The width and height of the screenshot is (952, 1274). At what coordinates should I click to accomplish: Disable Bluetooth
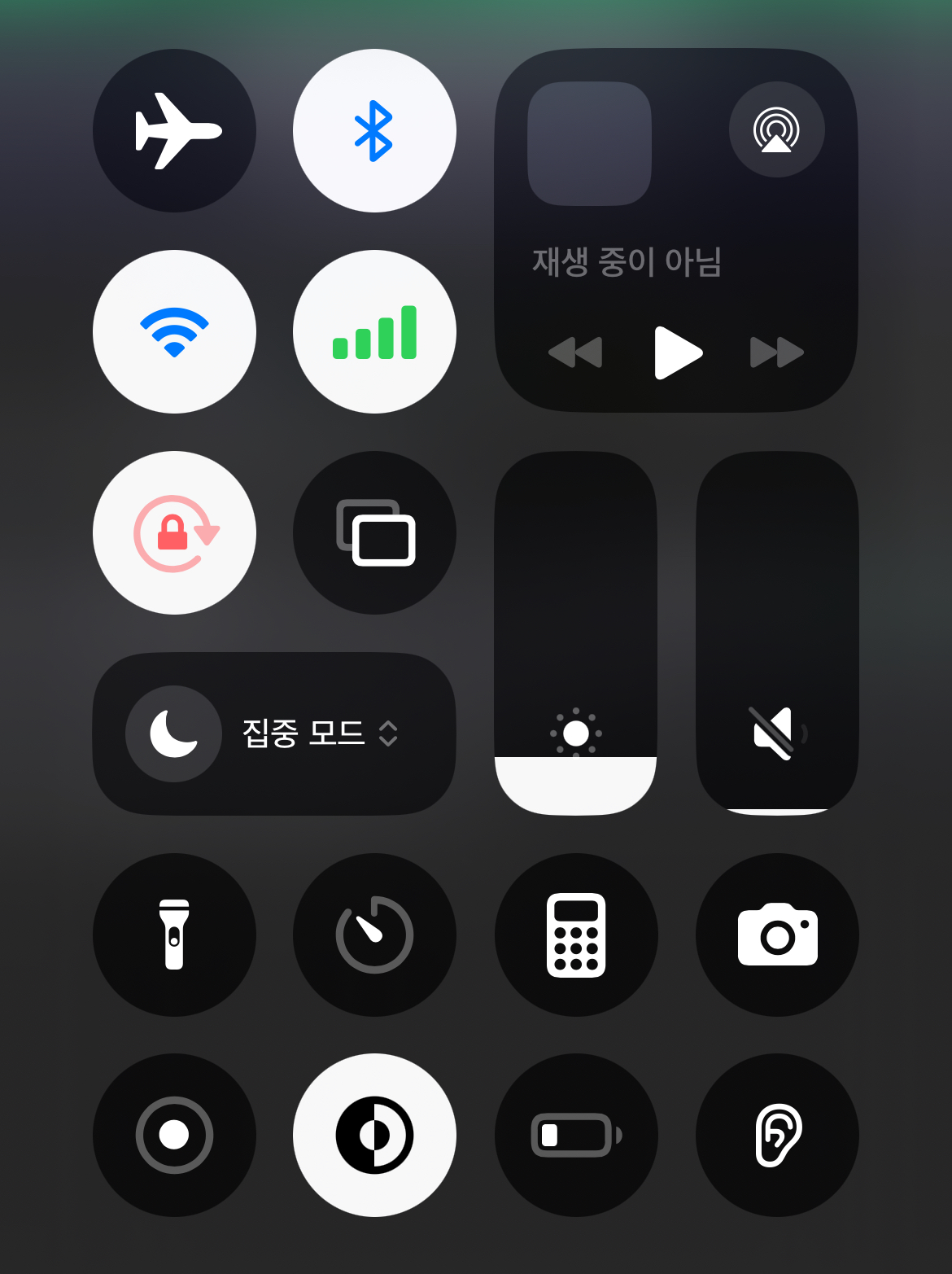374,129
